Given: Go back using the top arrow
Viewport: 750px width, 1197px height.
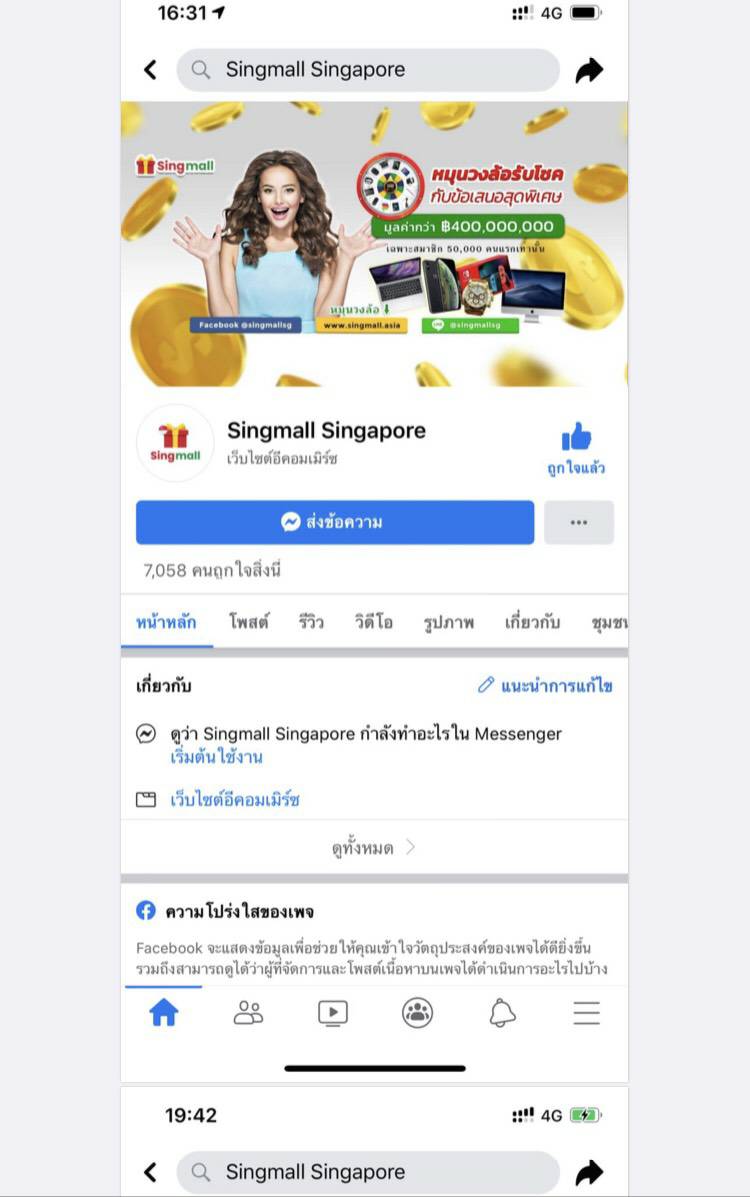Looking at the screenshot, I should tap(151, 70).
